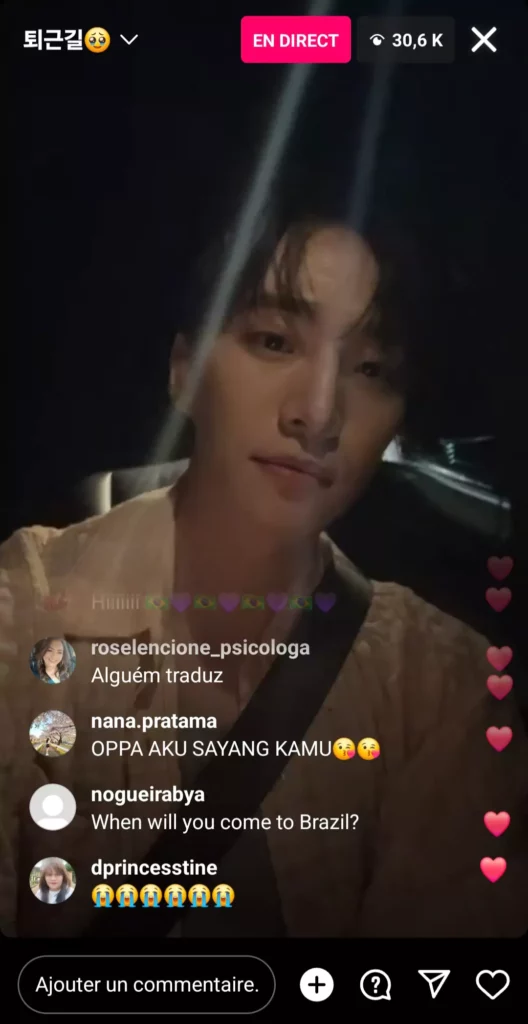Image resolution: width=528 pixels, height=1024 pixels.
Task: Tap the plus icon beside comment field
Action: coord(317,984)
